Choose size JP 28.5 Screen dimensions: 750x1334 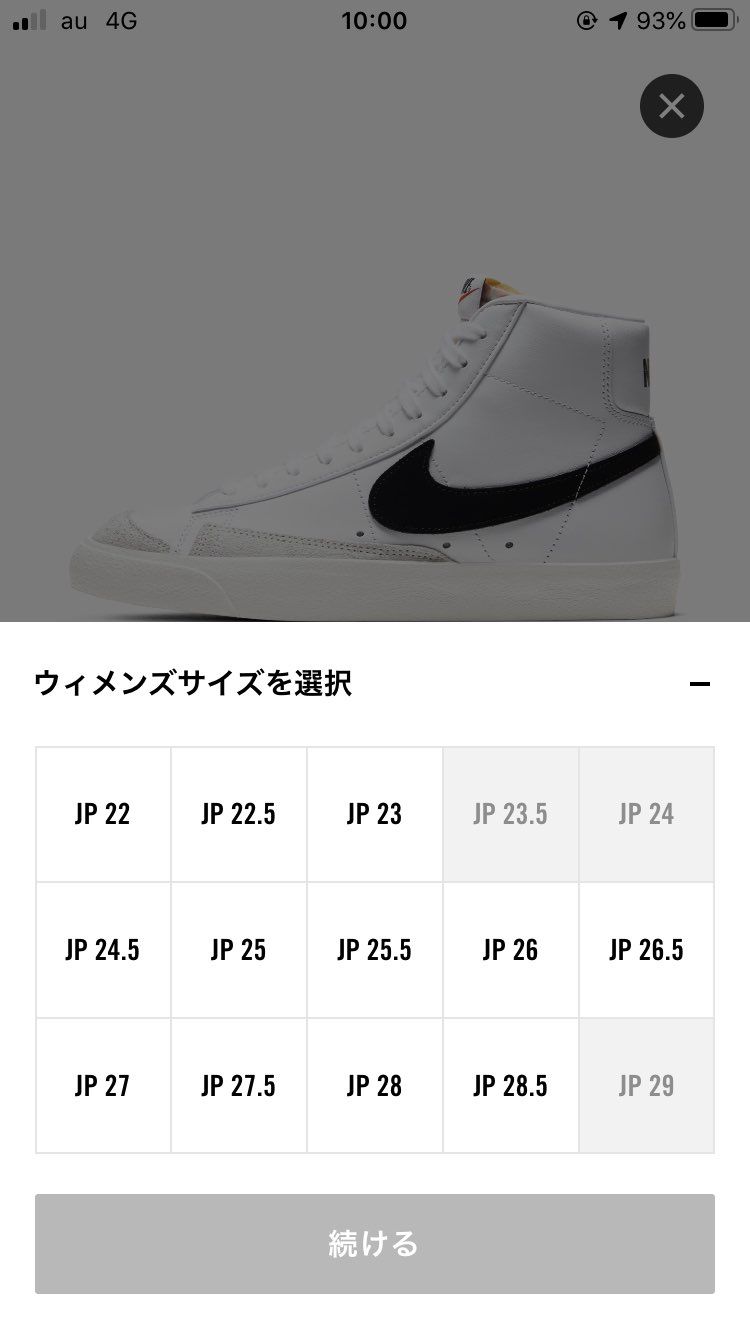click(510, 1086)
